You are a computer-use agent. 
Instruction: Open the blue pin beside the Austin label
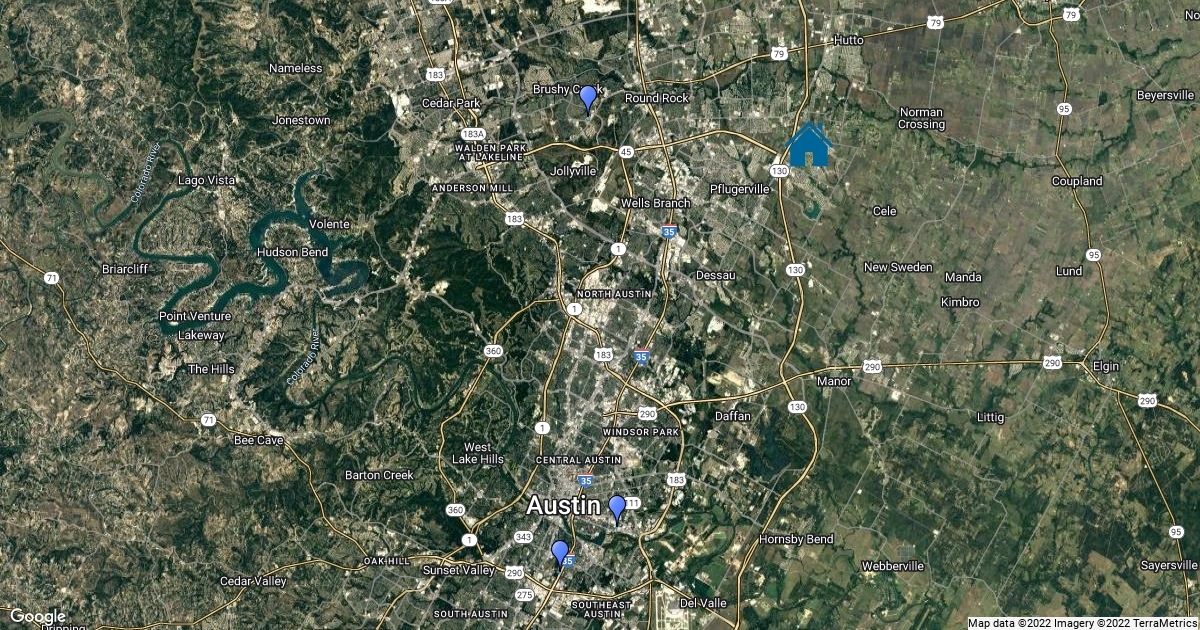click(618, 509)
